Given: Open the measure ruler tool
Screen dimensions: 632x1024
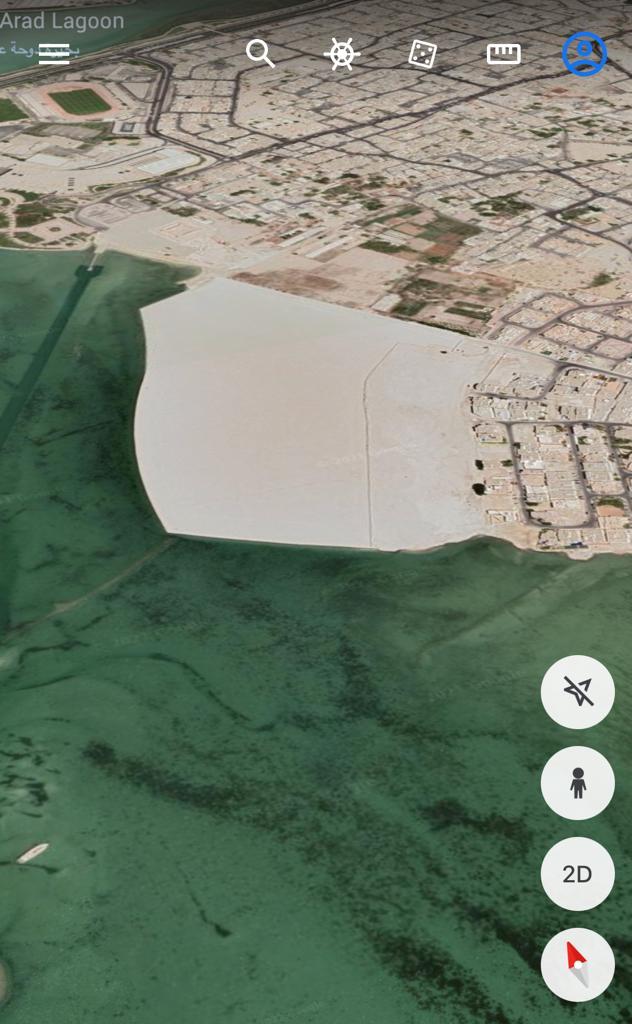Looking at the screenshot, I should tap(503, 54).
